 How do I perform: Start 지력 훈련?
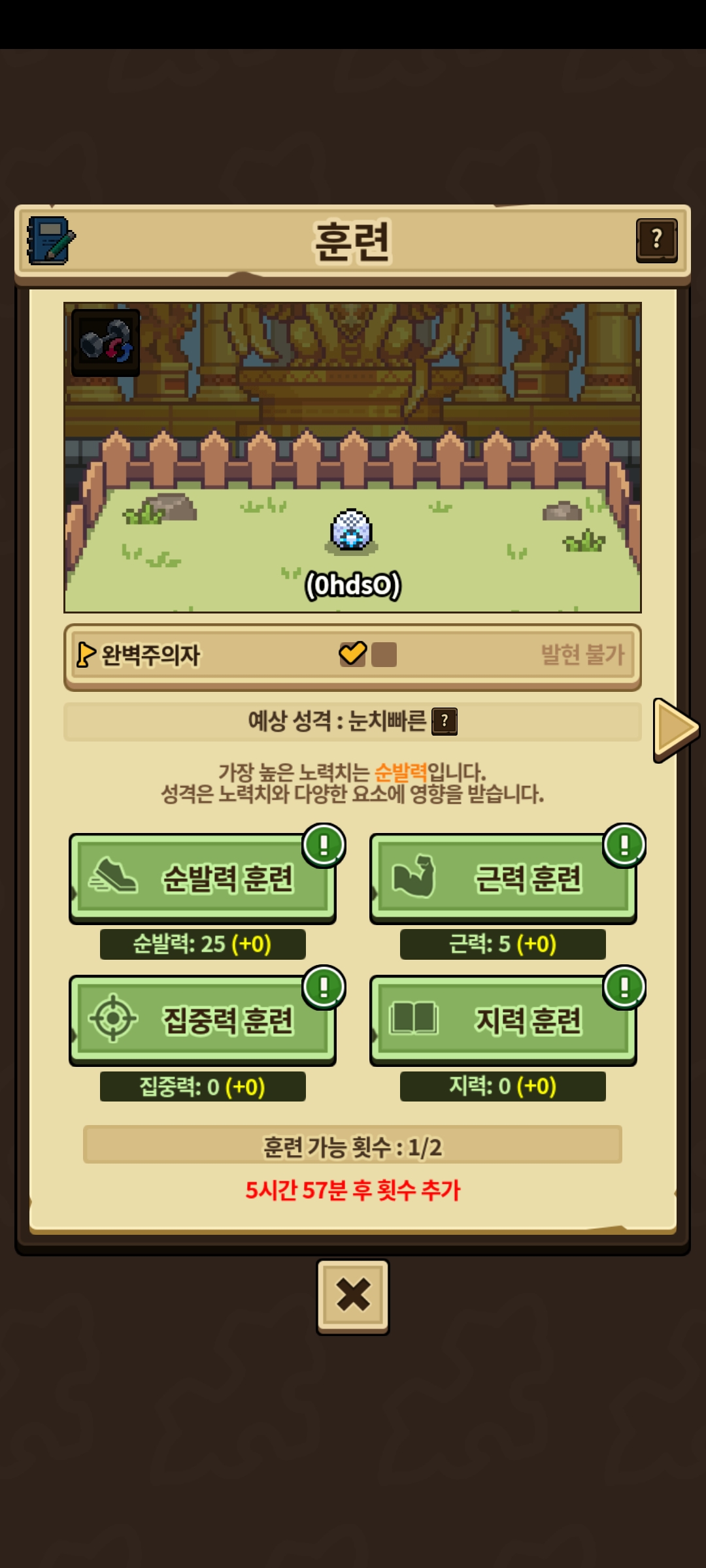coord(503,1021)
